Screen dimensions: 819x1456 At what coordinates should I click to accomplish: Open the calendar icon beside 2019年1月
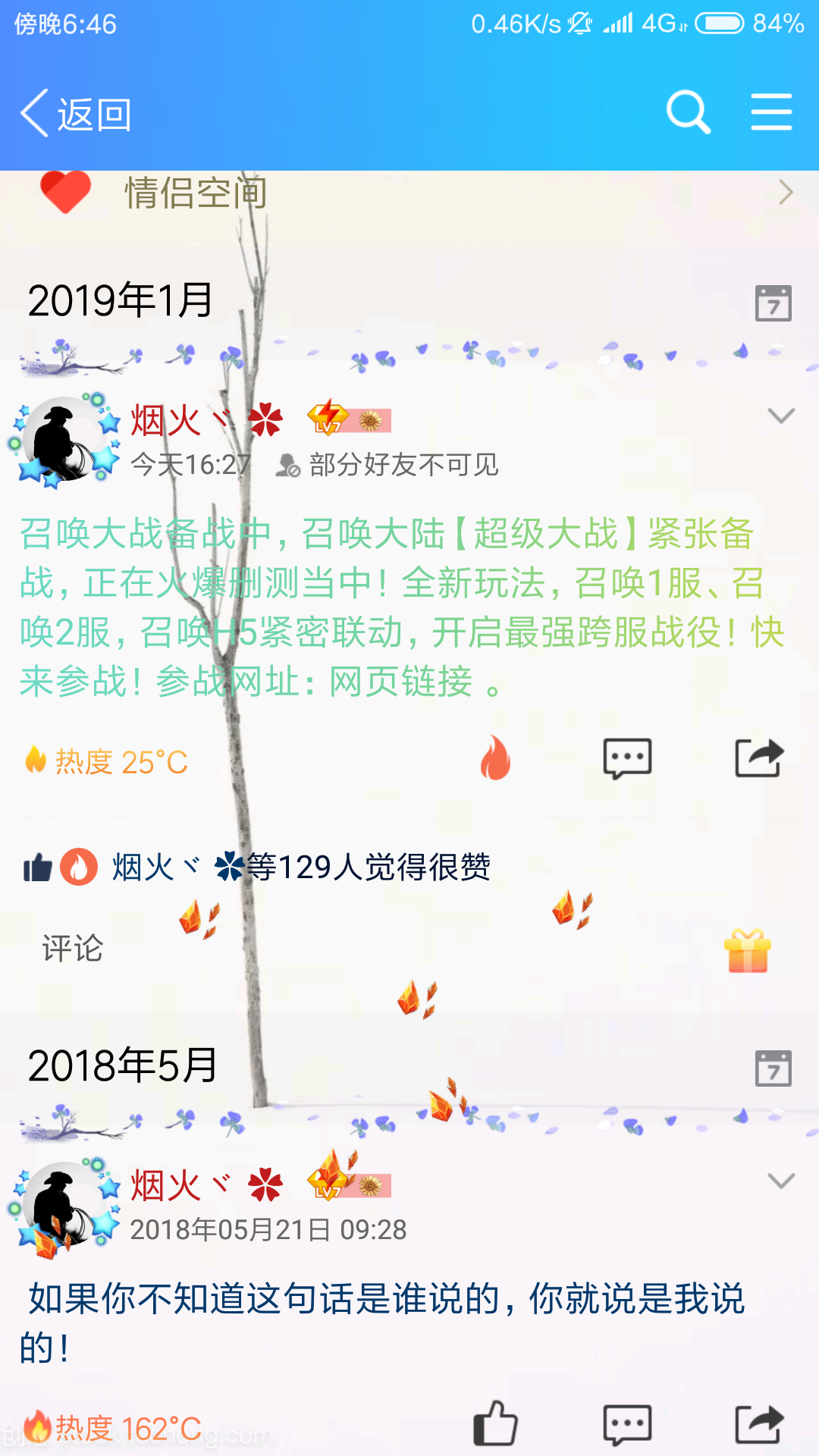(x=773, y=303)
